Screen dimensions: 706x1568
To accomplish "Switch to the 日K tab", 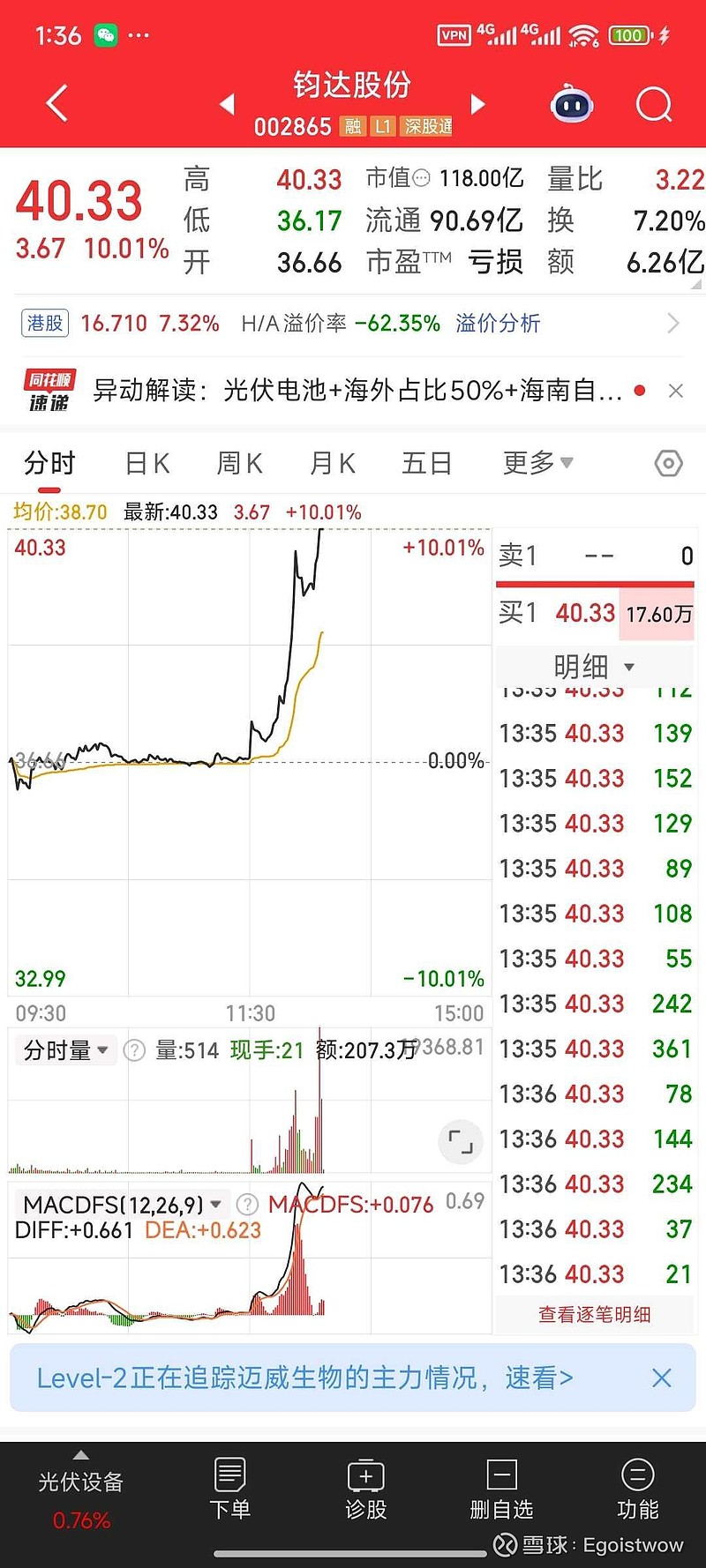I will click(x=146, y=462).
